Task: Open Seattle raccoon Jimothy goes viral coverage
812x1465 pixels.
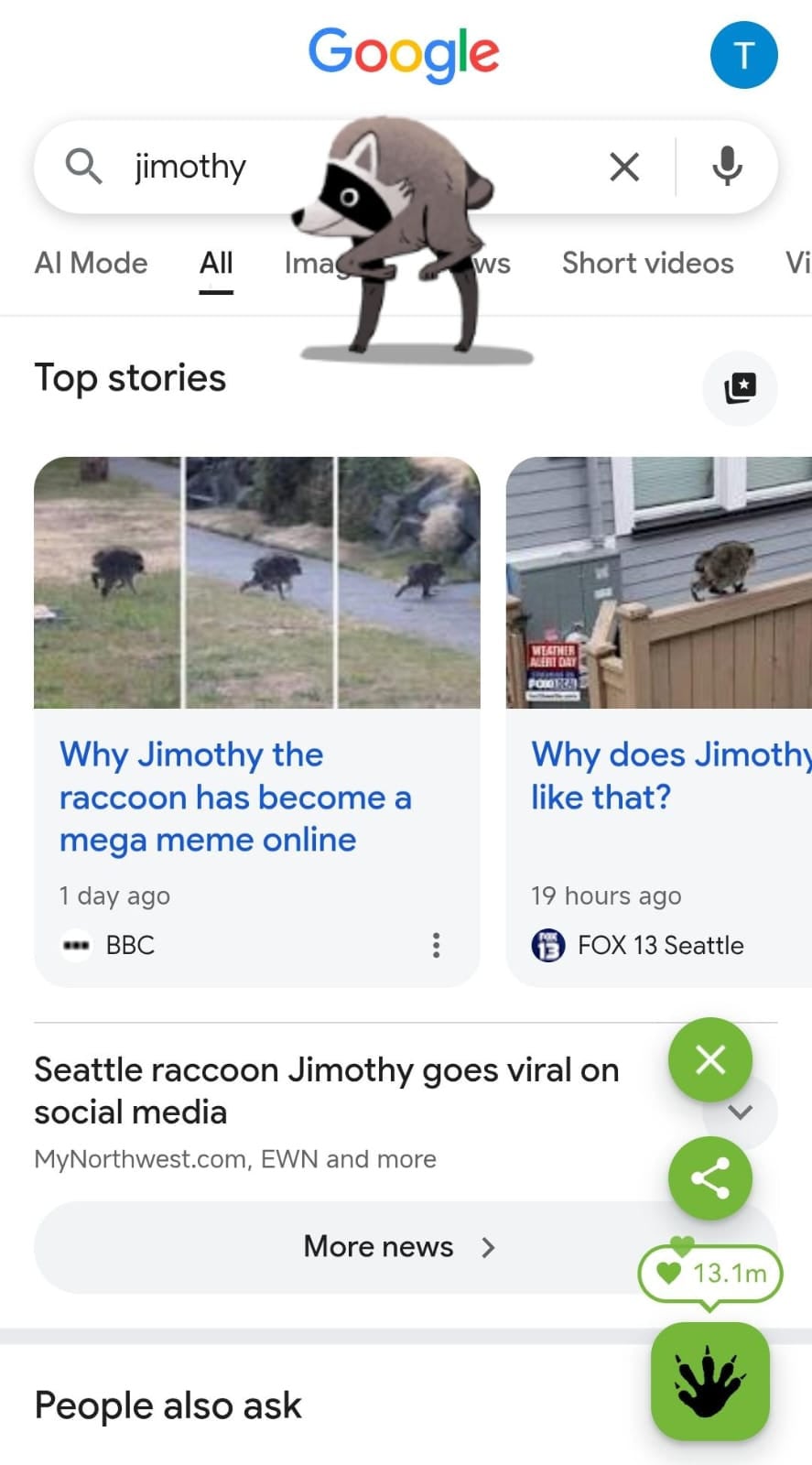Action: click(x=327, y=1091)
